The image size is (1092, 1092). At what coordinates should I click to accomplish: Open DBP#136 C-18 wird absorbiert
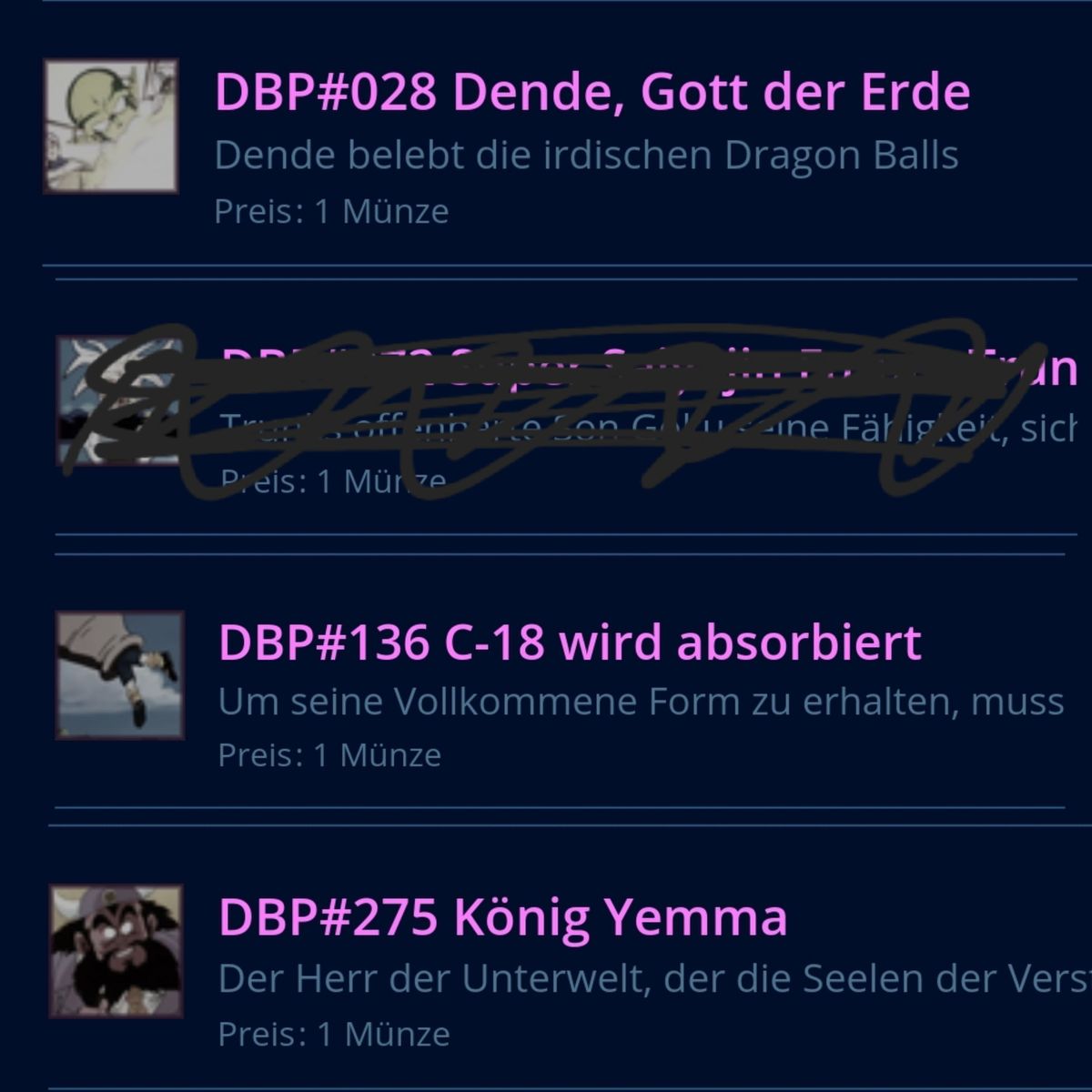pyautogui.click(x=570, y=642)
